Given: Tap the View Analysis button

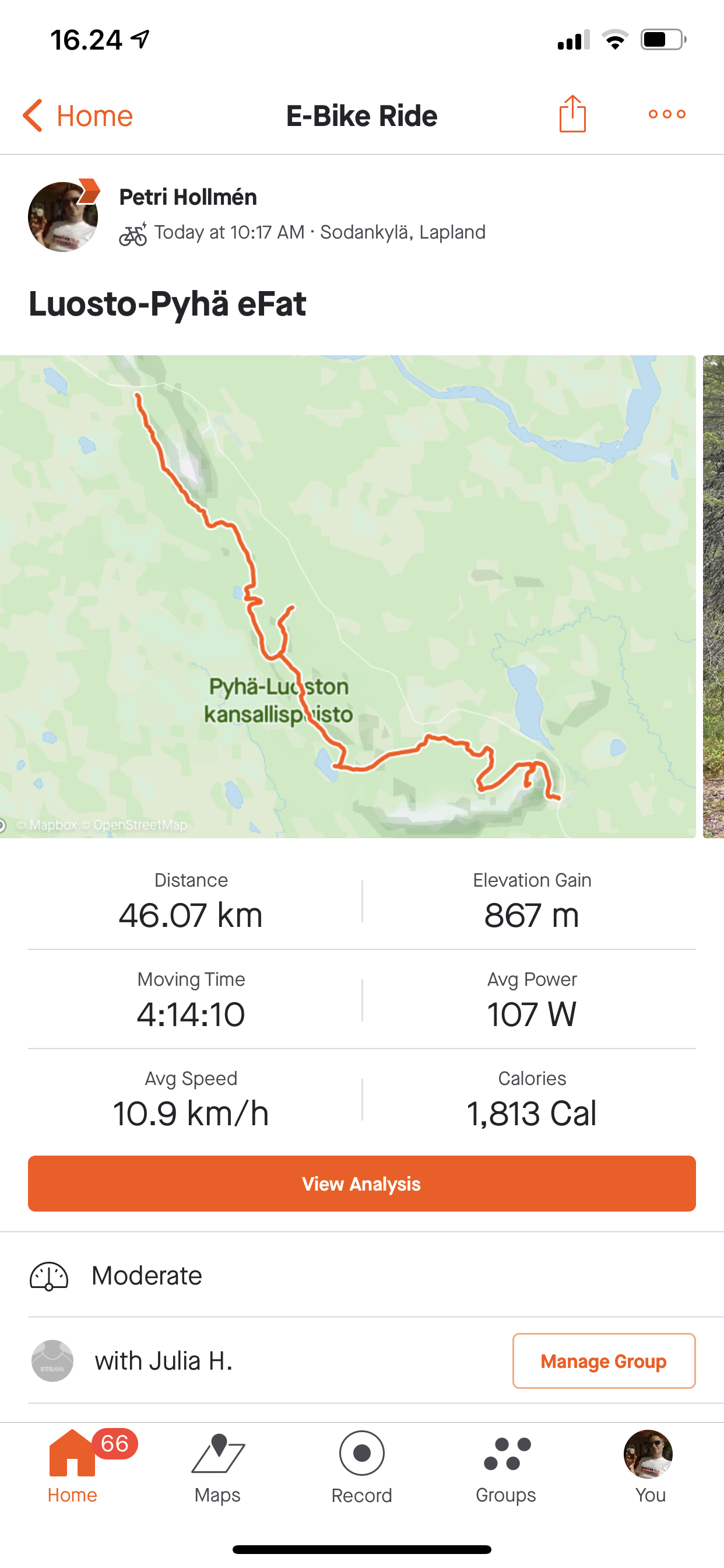Looking at the screenshot, I should (361, 1184).
